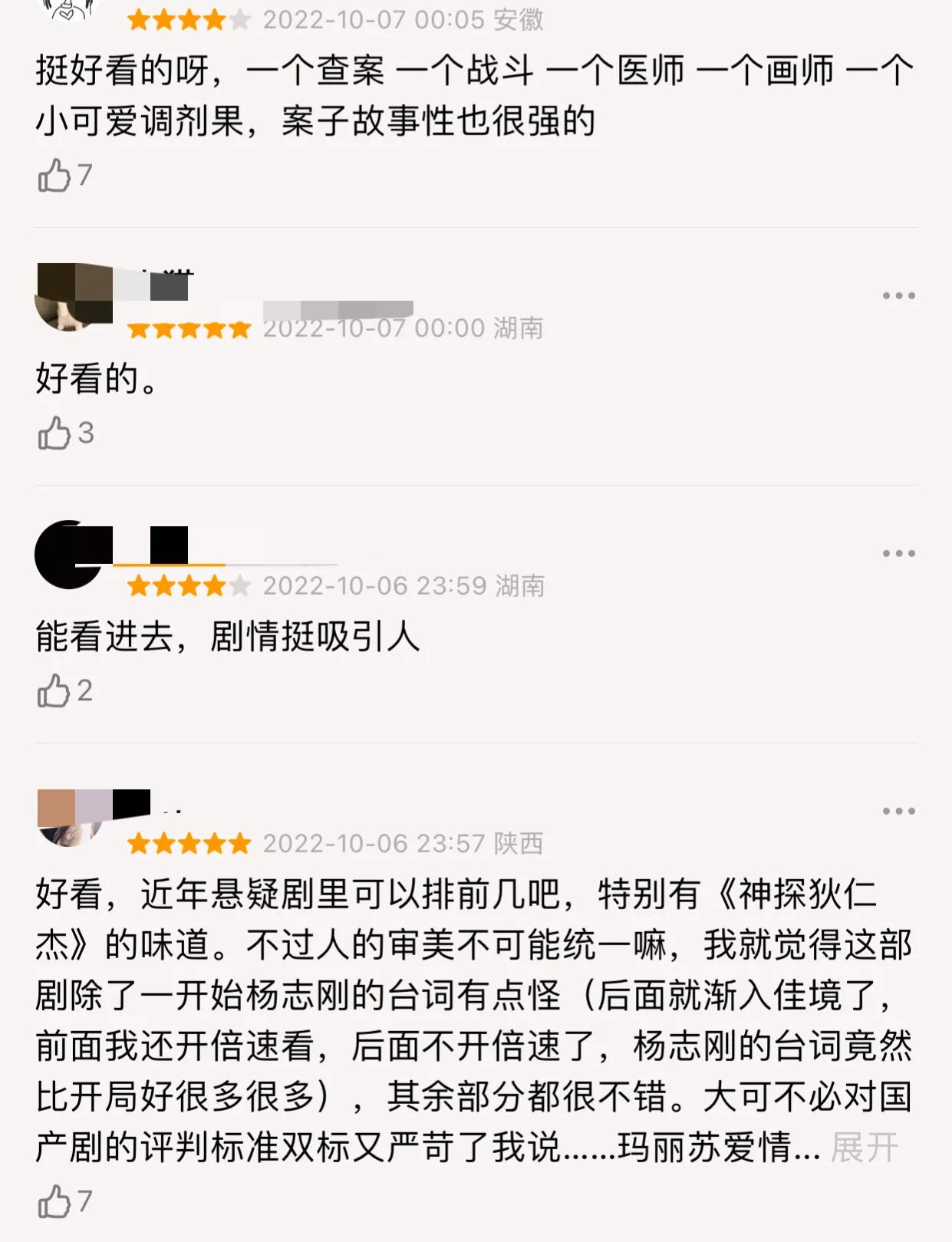Viewport: 952px width, 1242px height.
Task: Tap a filled star on the five-star Shaanxi rating
Action: 187,843
